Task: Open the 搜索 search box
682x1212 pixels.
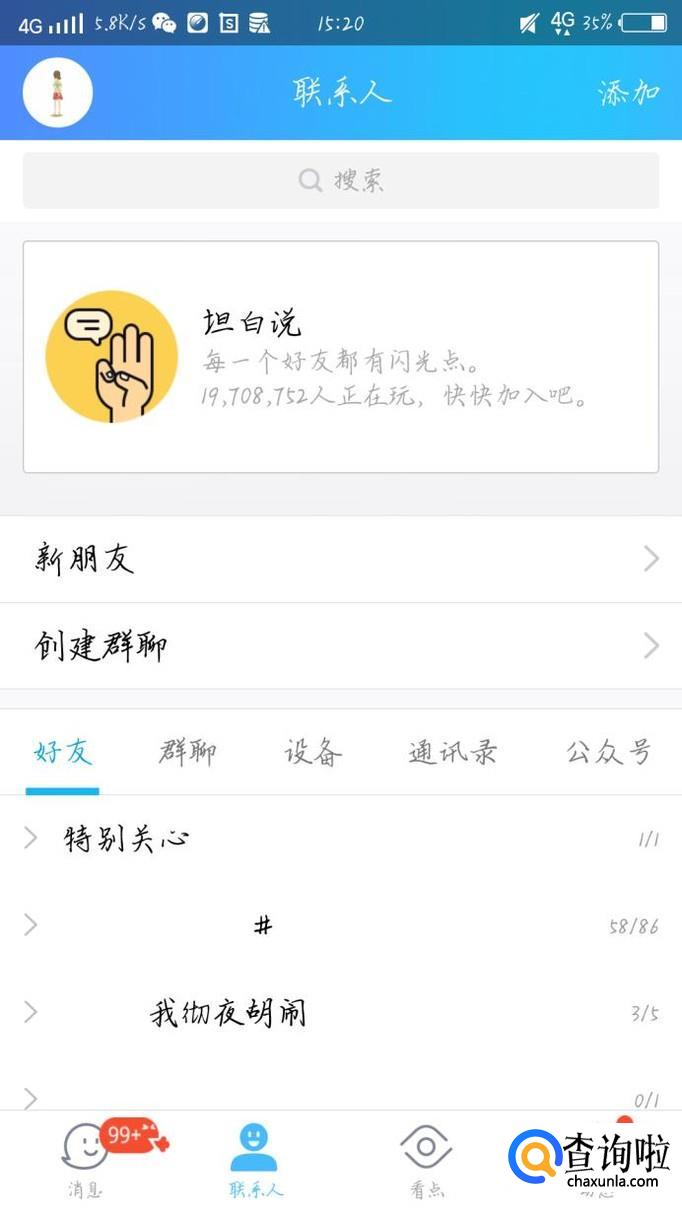Action: 341,181
